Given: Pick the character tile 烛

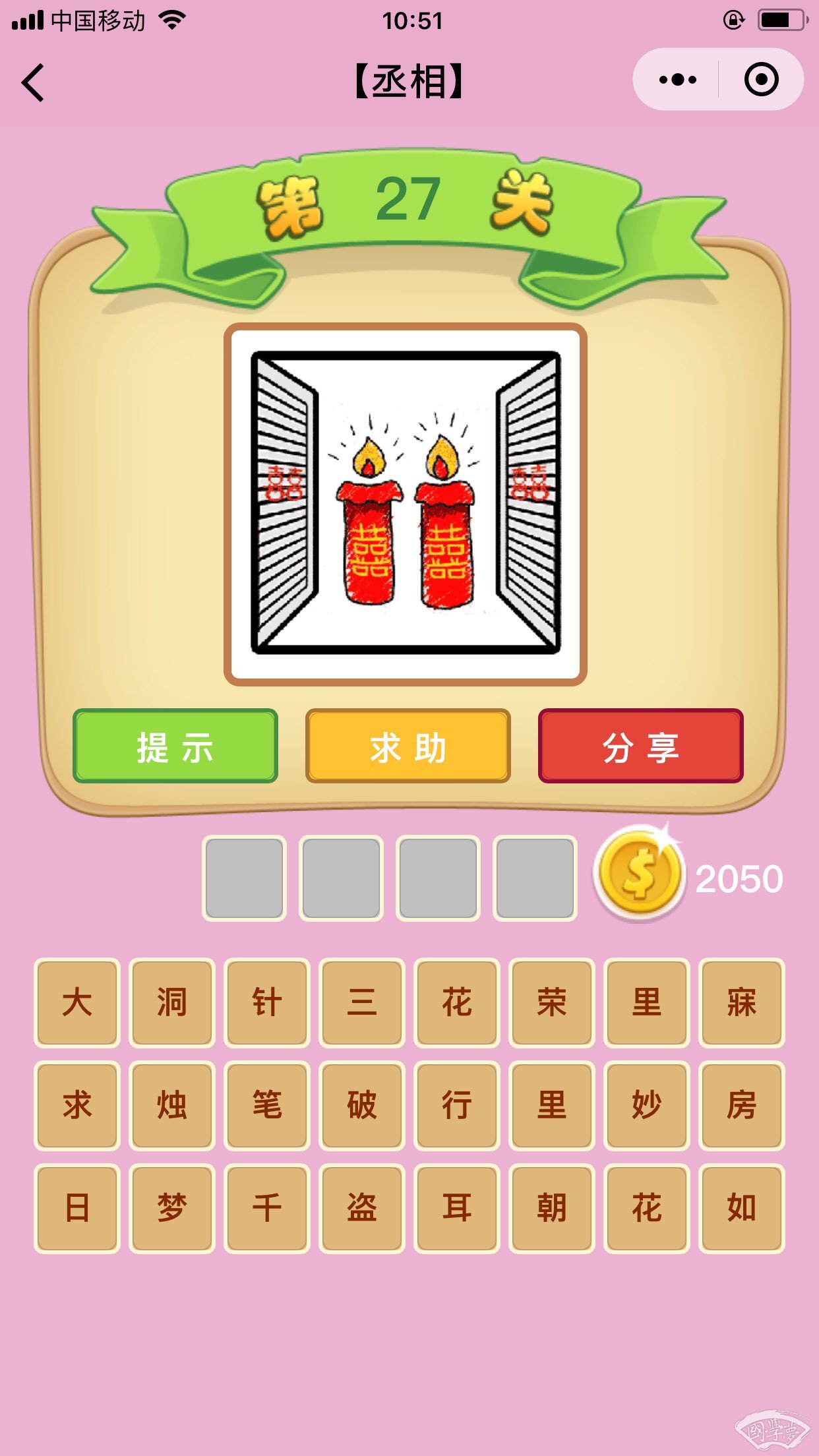Looking at the screenshot, I should click(x=172, y=1105).
